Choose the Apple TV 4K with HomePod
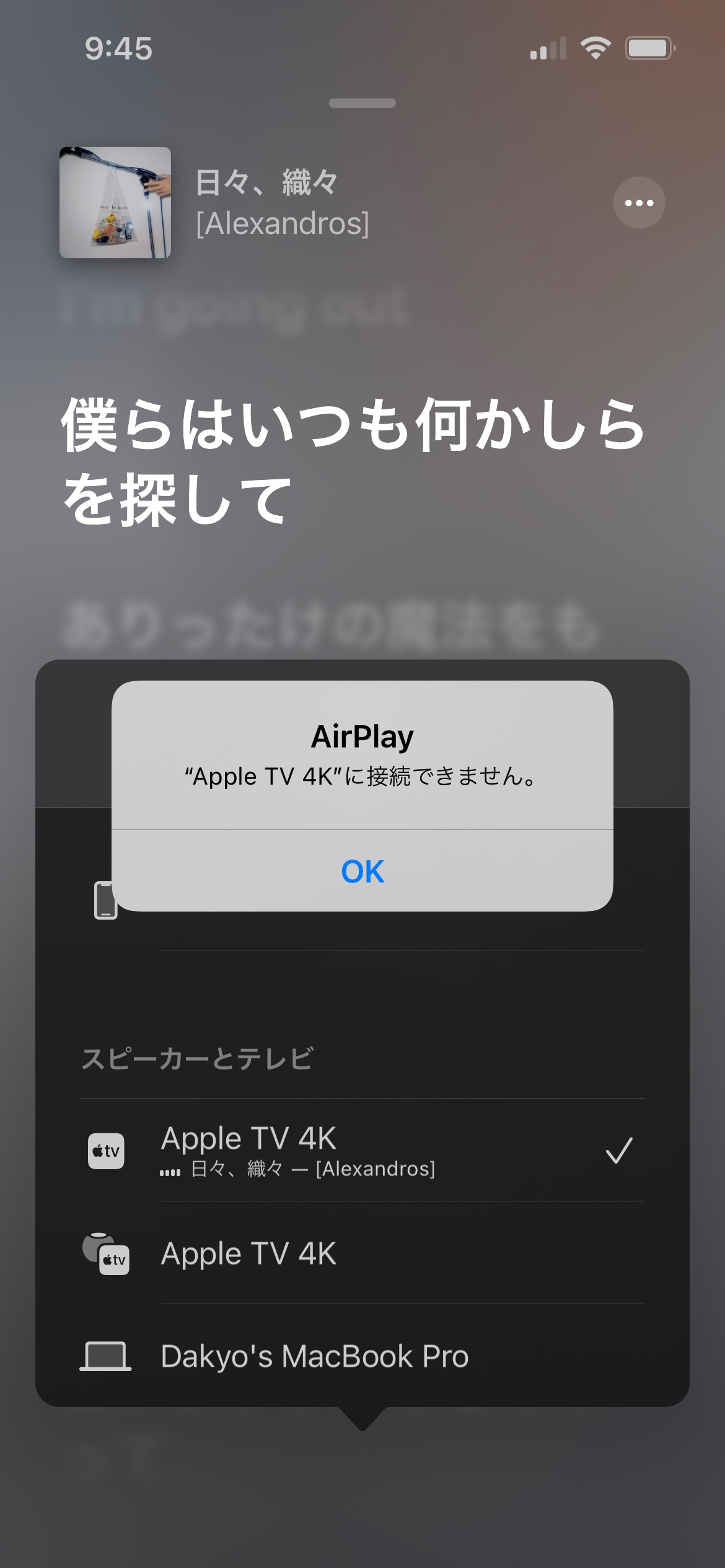The image size is (725, 1568). [x=362, y=1253]
